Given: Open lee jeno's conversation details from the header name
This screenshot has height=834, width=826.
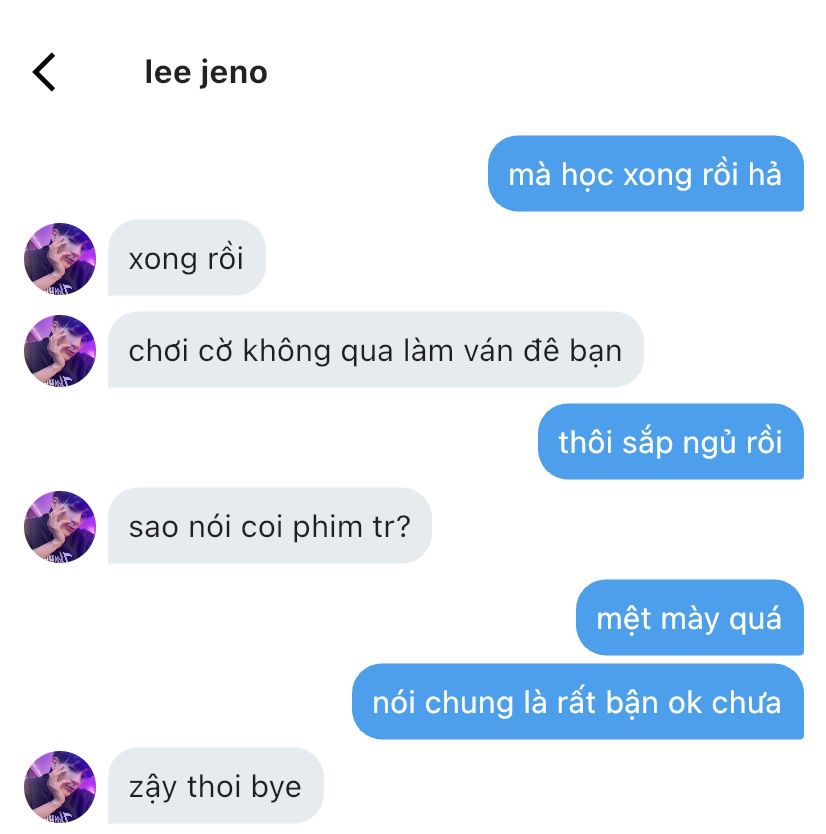Looking at the screenshot, I should 206,73.
